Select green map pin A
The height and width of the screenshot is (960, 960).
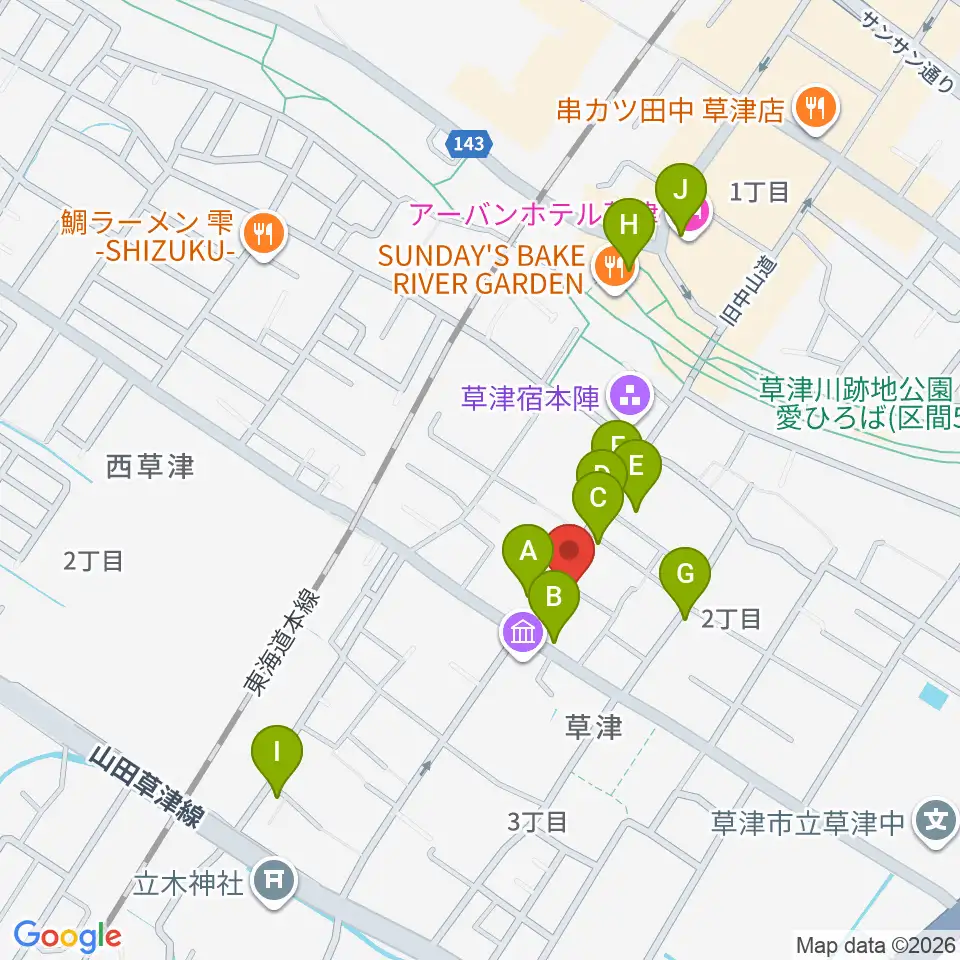(x=527, y=553)
